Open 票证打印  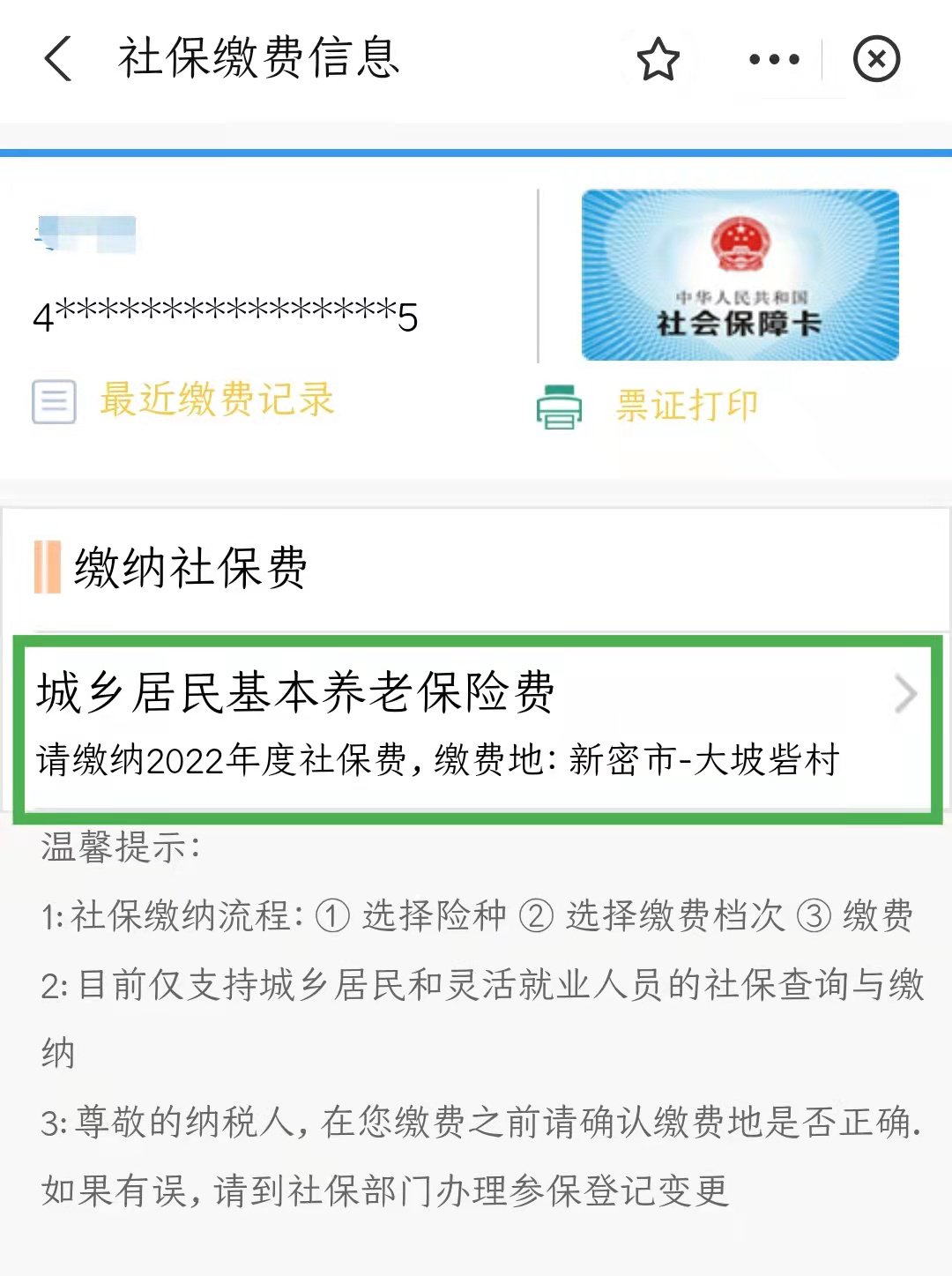tap(685, 407)
